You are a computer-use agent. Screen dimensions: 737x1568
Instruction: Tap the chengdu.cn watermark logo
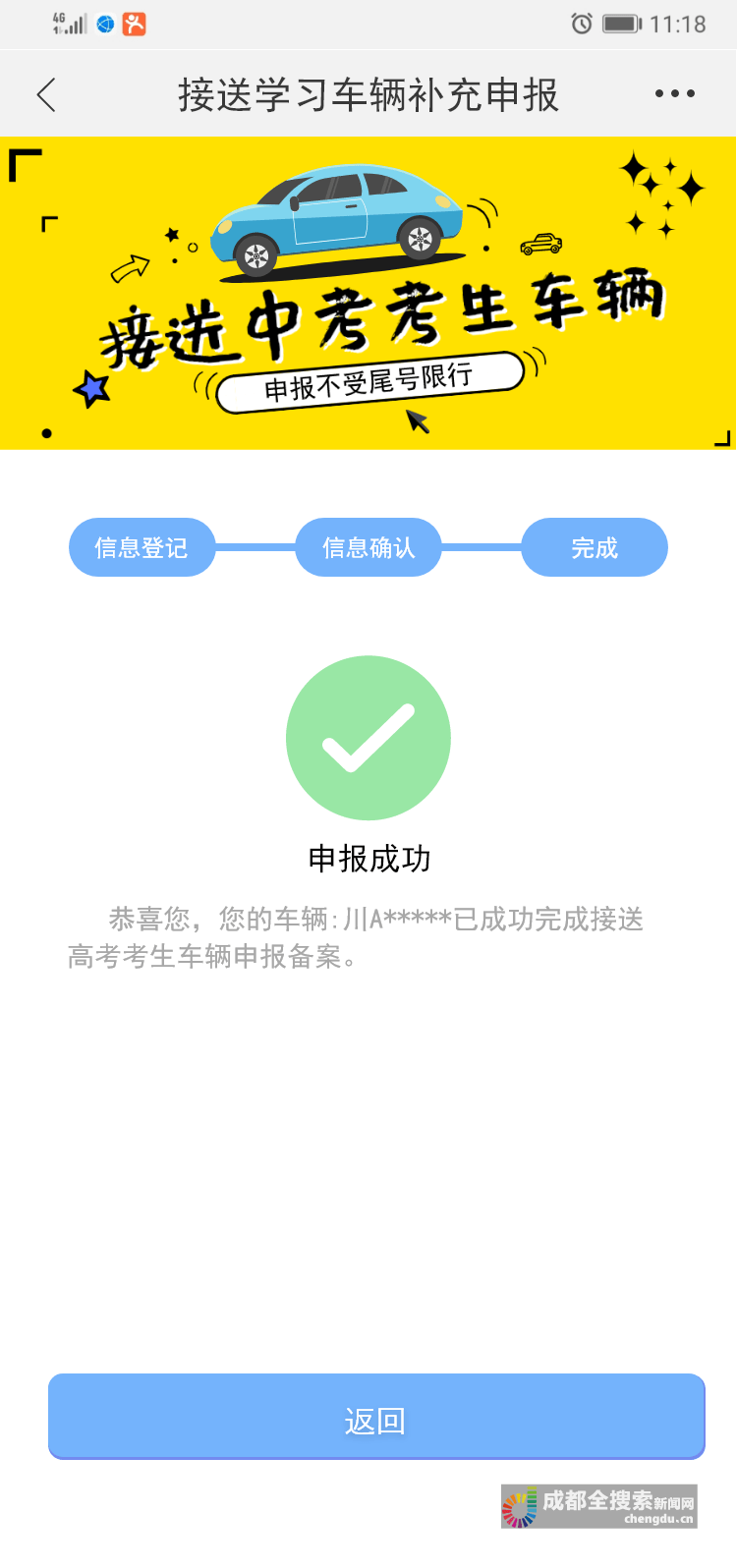pos(597,1506)
